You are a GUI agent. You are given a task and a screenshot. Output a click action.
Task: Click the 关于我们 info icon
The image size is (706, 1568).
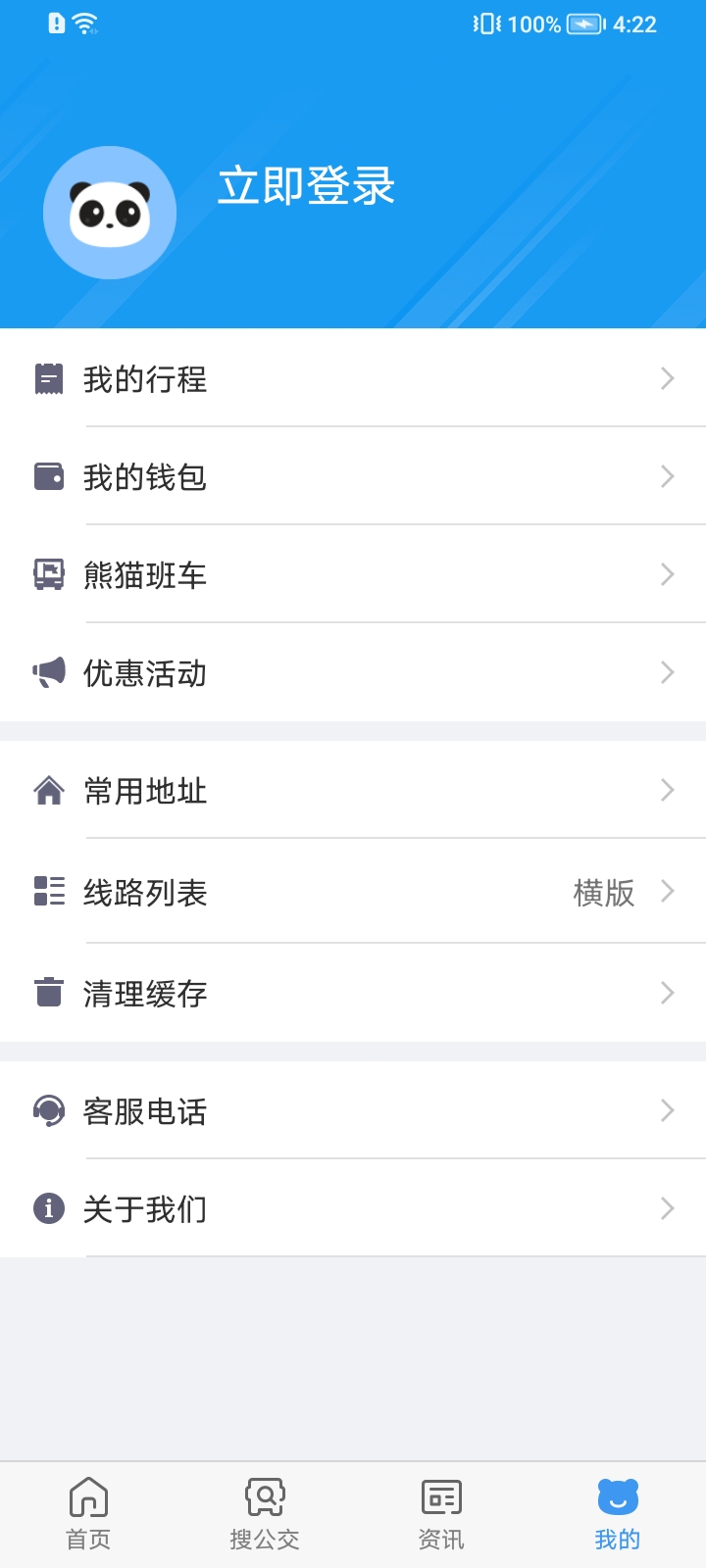(x=48, y=1208)
